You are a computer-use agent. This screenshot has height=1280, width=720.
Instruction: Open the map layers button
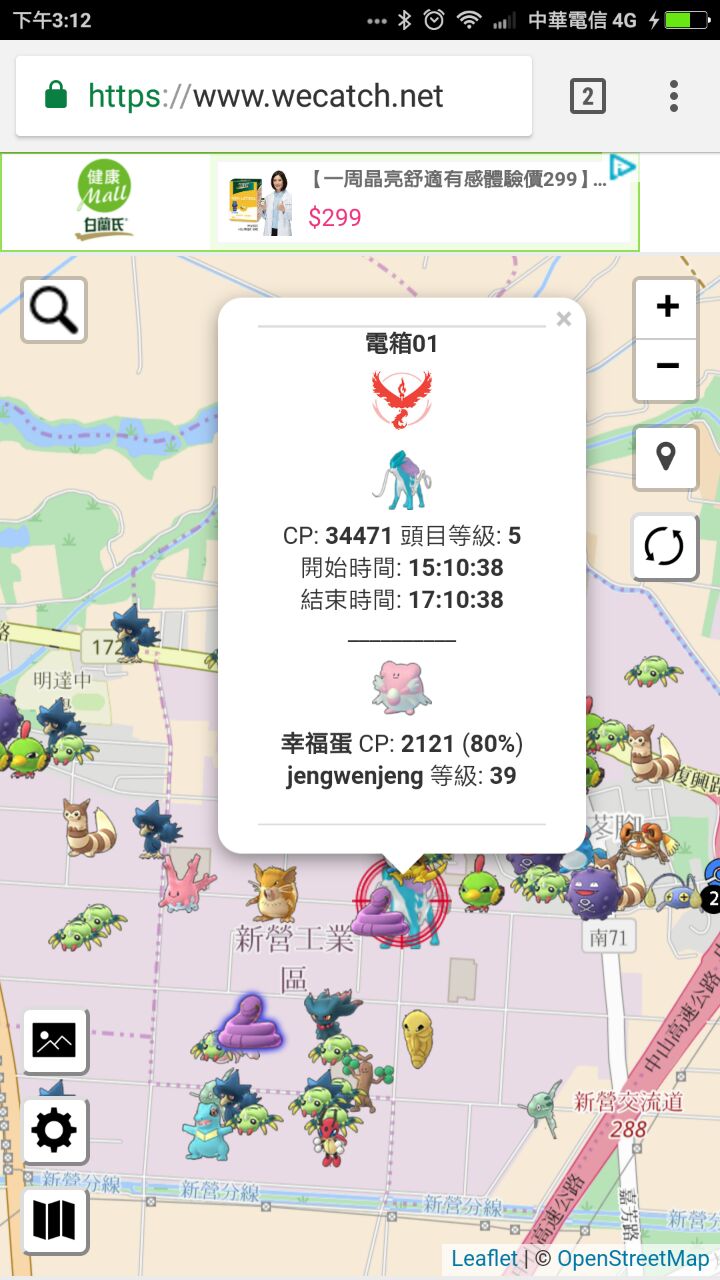coord(54,1220)
